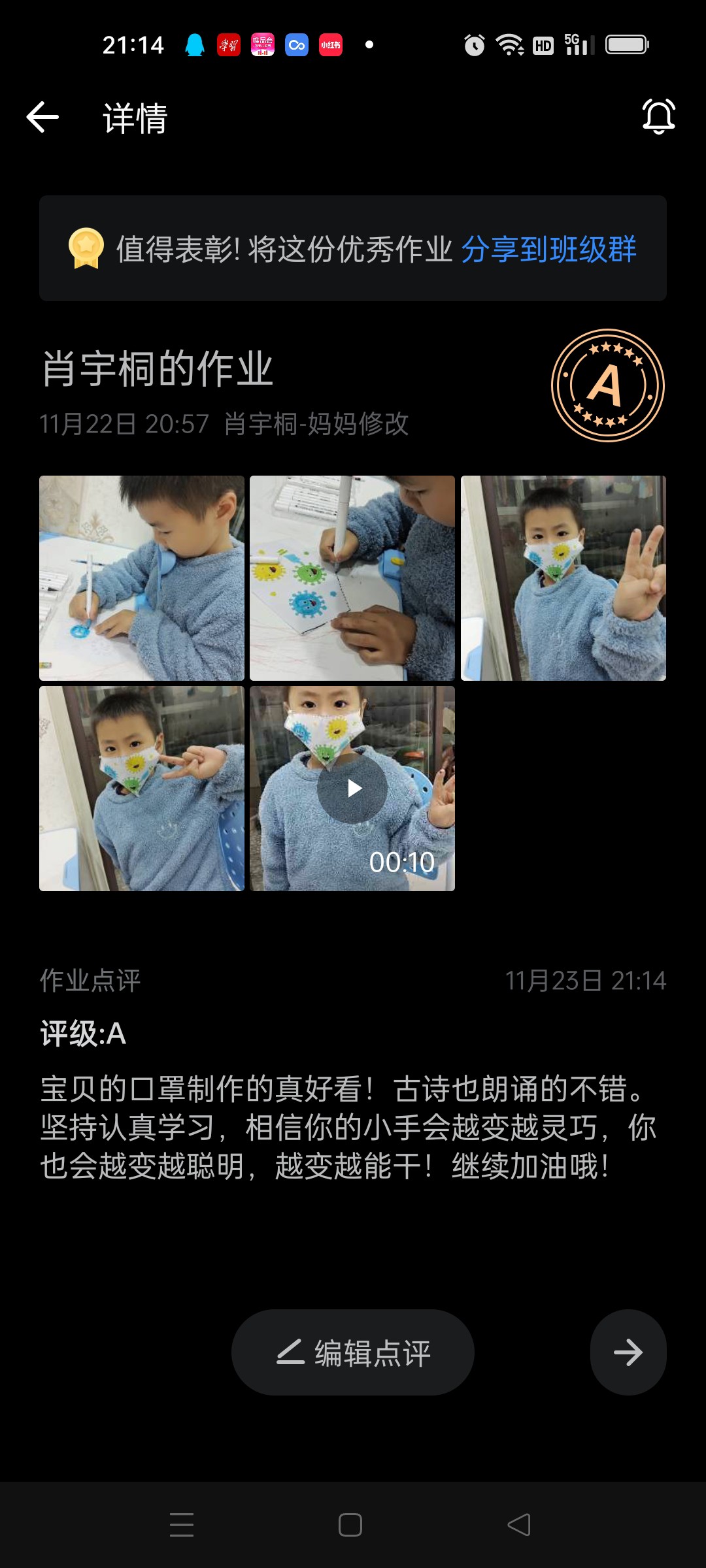This screenshot has width=706, height=1568.
Task: Open the masked boy photo beside the germ drawing
Action: click(x=563, y=578)
